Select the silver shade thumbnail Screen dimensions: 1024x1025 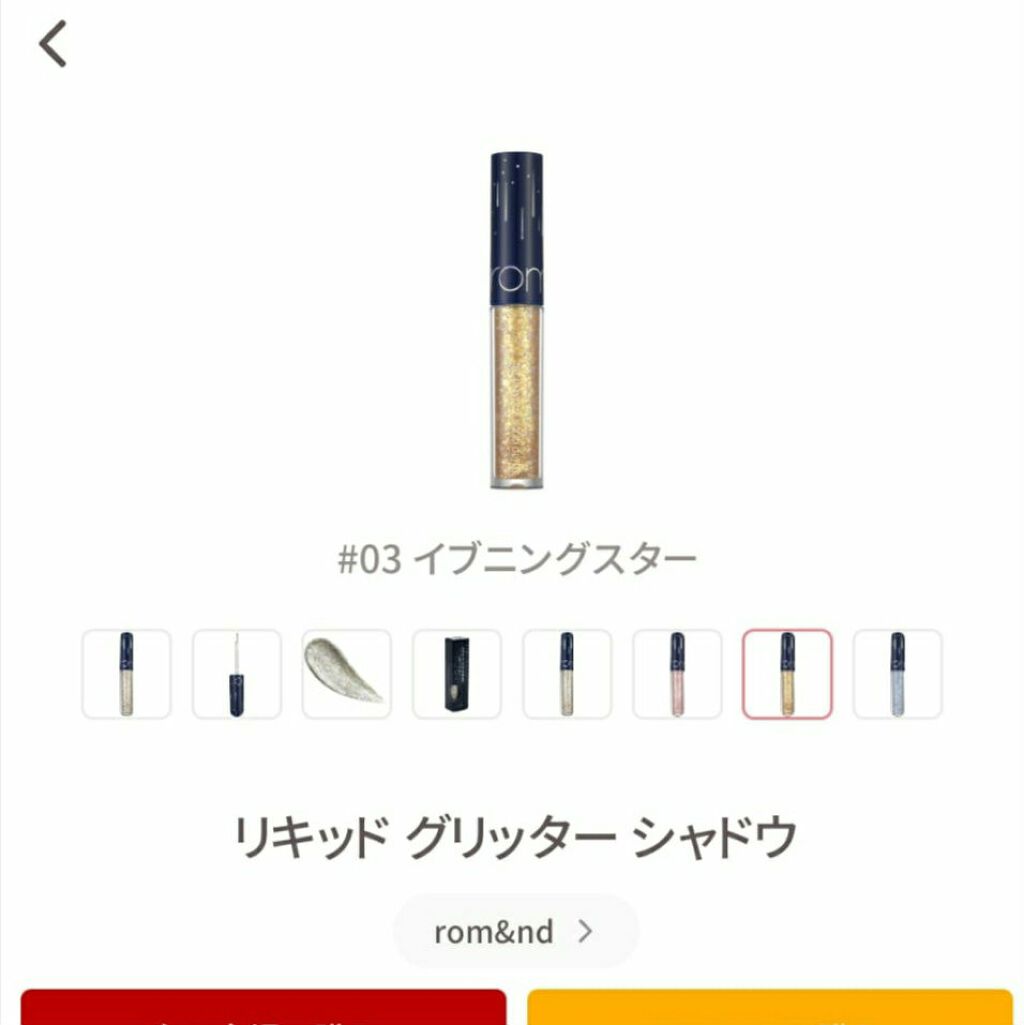click(566, 671)
